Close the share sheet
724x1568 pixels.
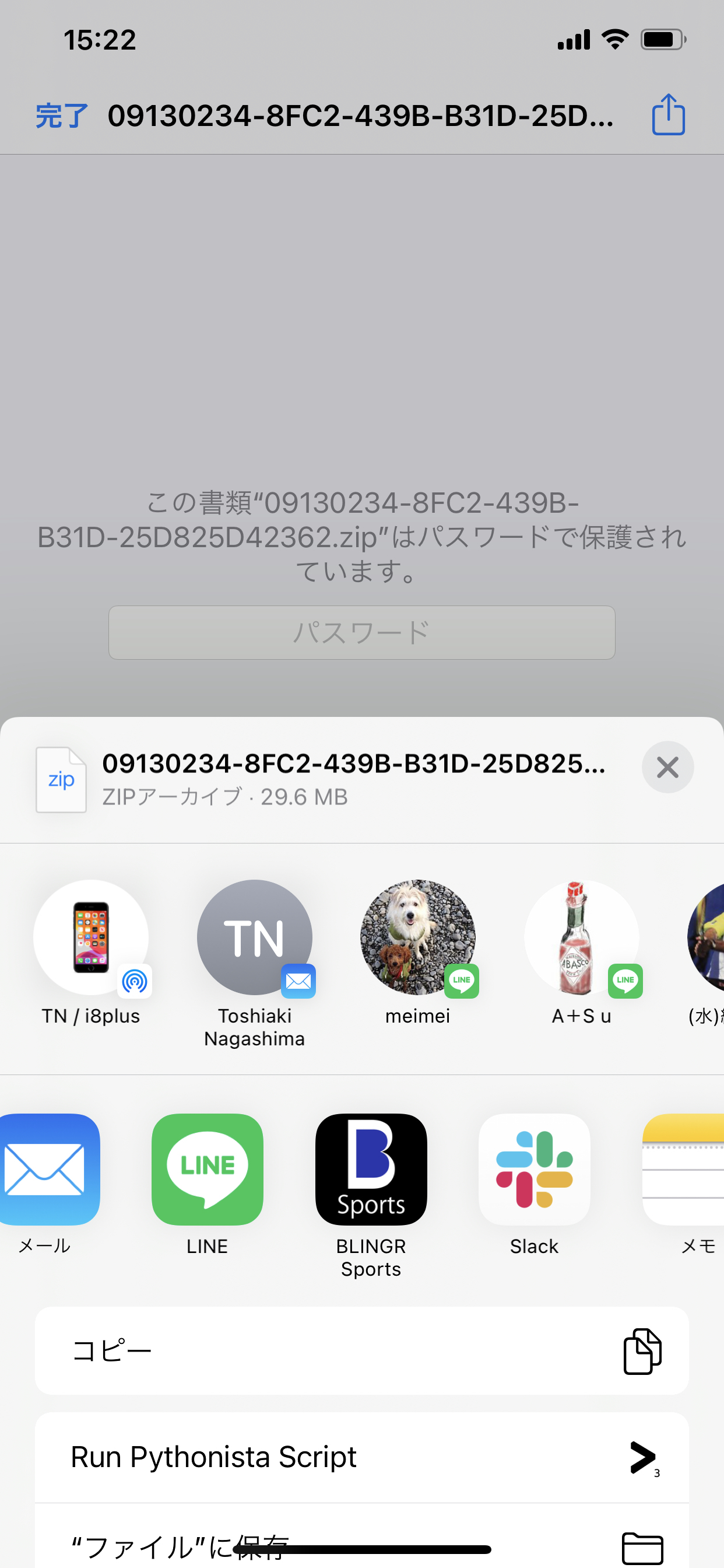[667, 767]
